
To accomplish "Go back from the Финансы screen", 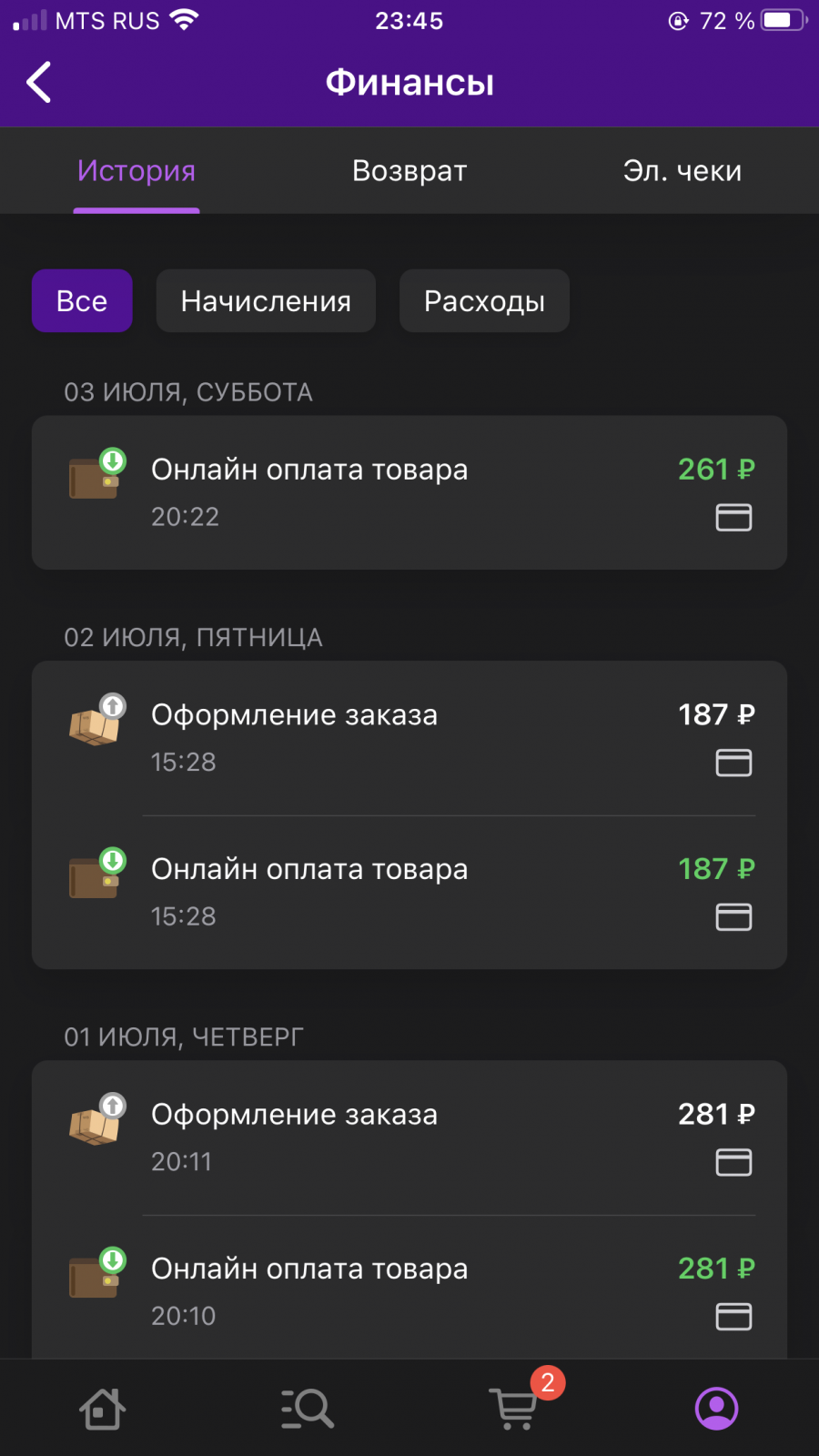I will 39,83.
